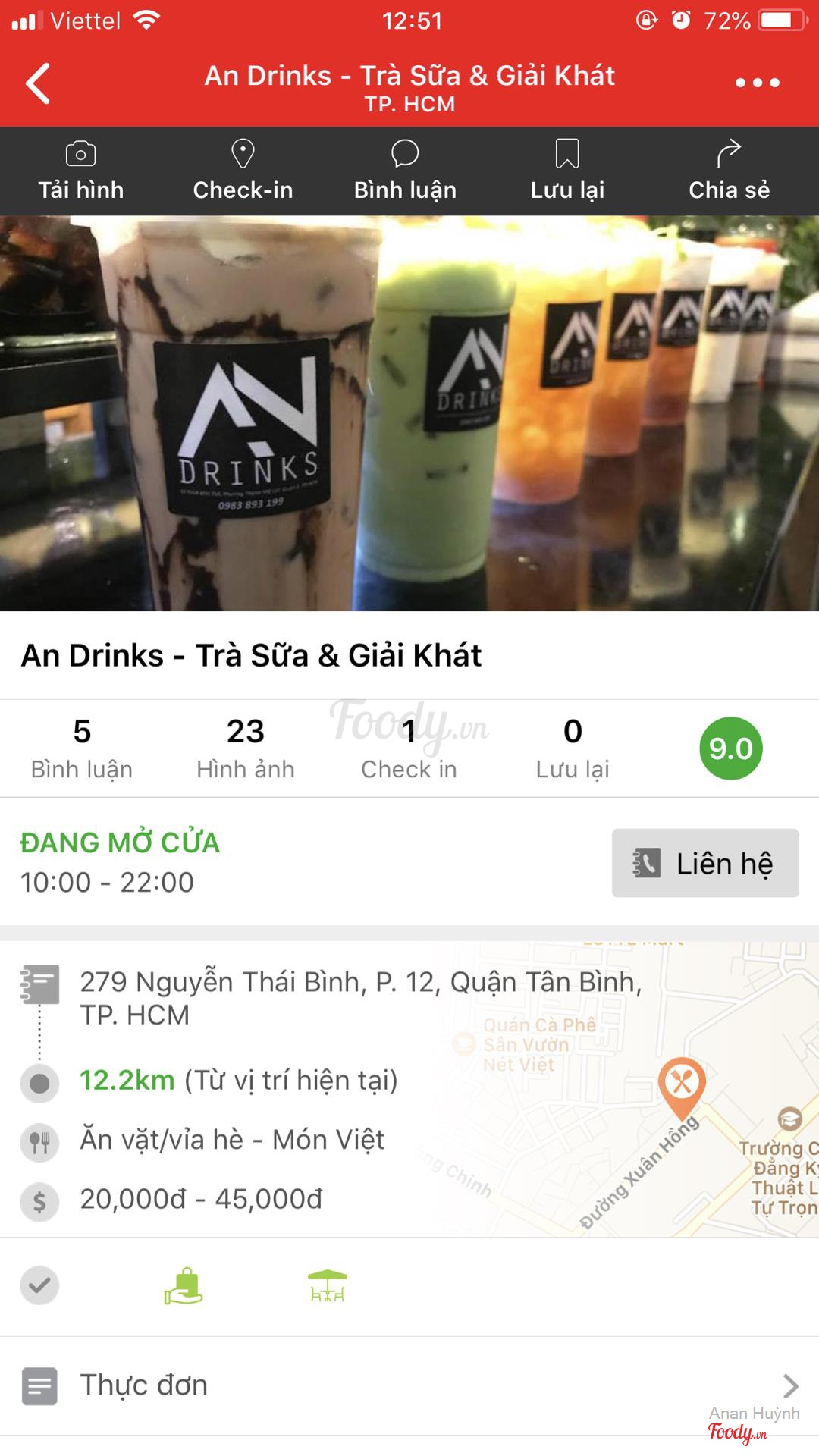The width and height of the screenshot is (819, 1456).
Task: Check in at this place
Action: click(x=243, y=171)
